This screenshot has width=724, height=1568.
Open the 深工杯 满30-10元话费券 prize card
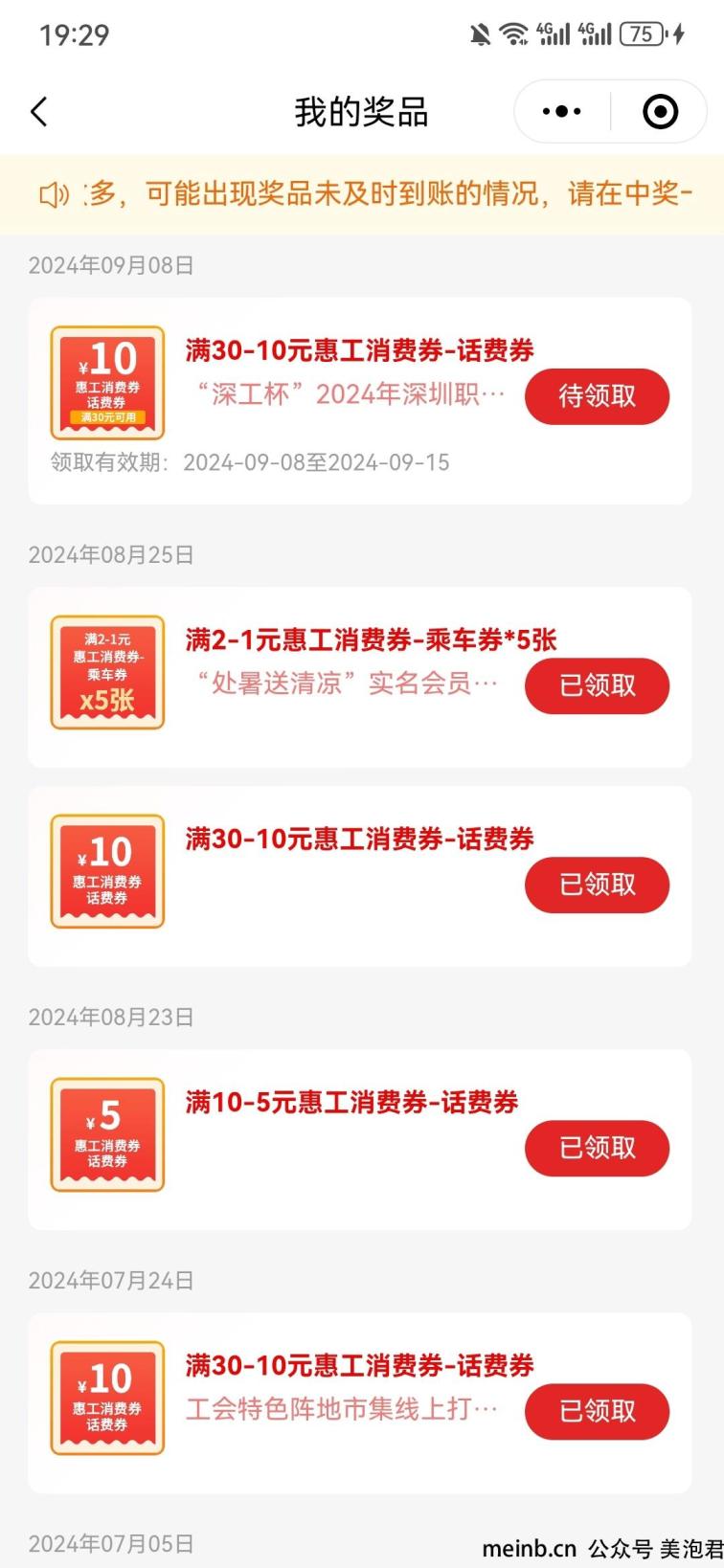pos(360,401)
